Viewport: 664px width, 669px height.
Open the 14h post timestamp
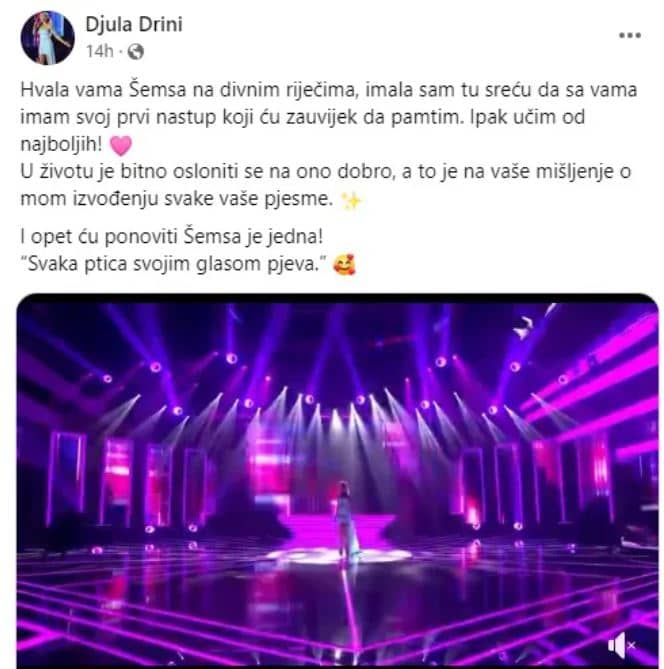(99, 50)
